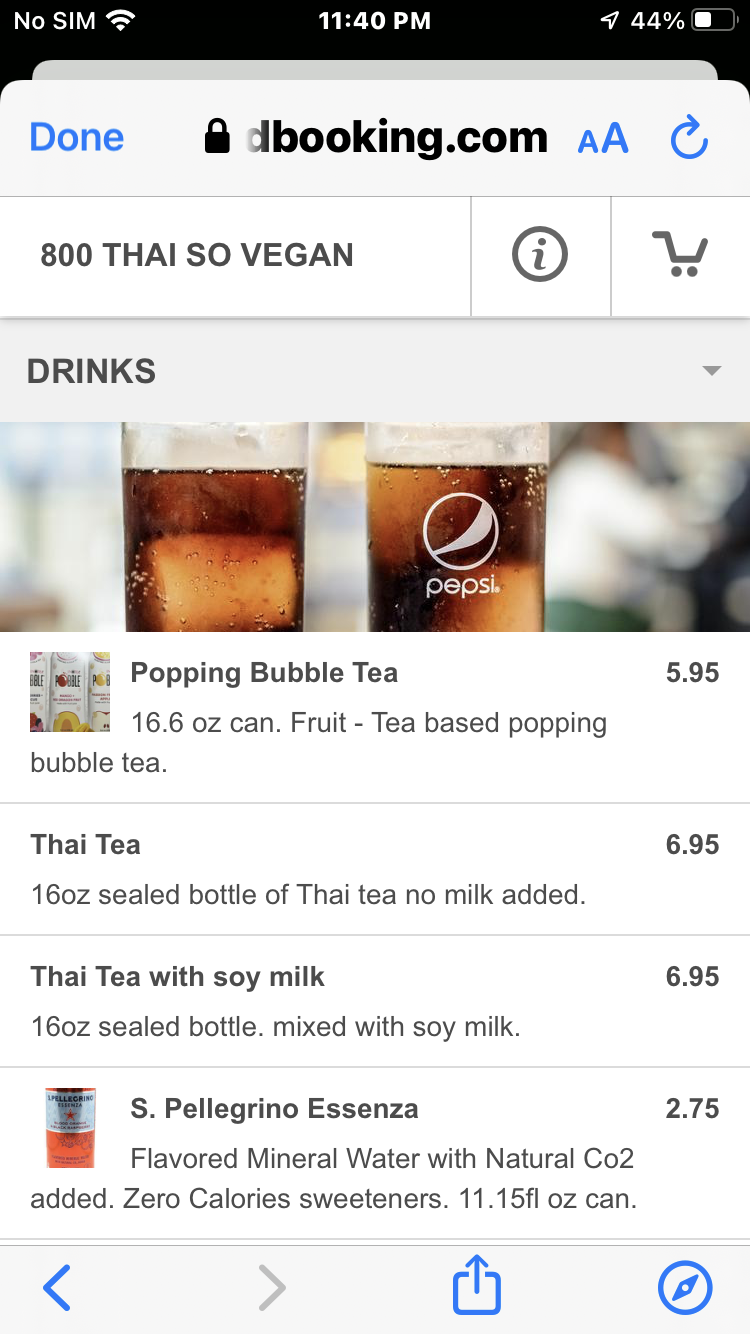This screenshot has width=750, height=1334.
Task: Expand the DRINKS category dropdown
Action: [711, 371]
